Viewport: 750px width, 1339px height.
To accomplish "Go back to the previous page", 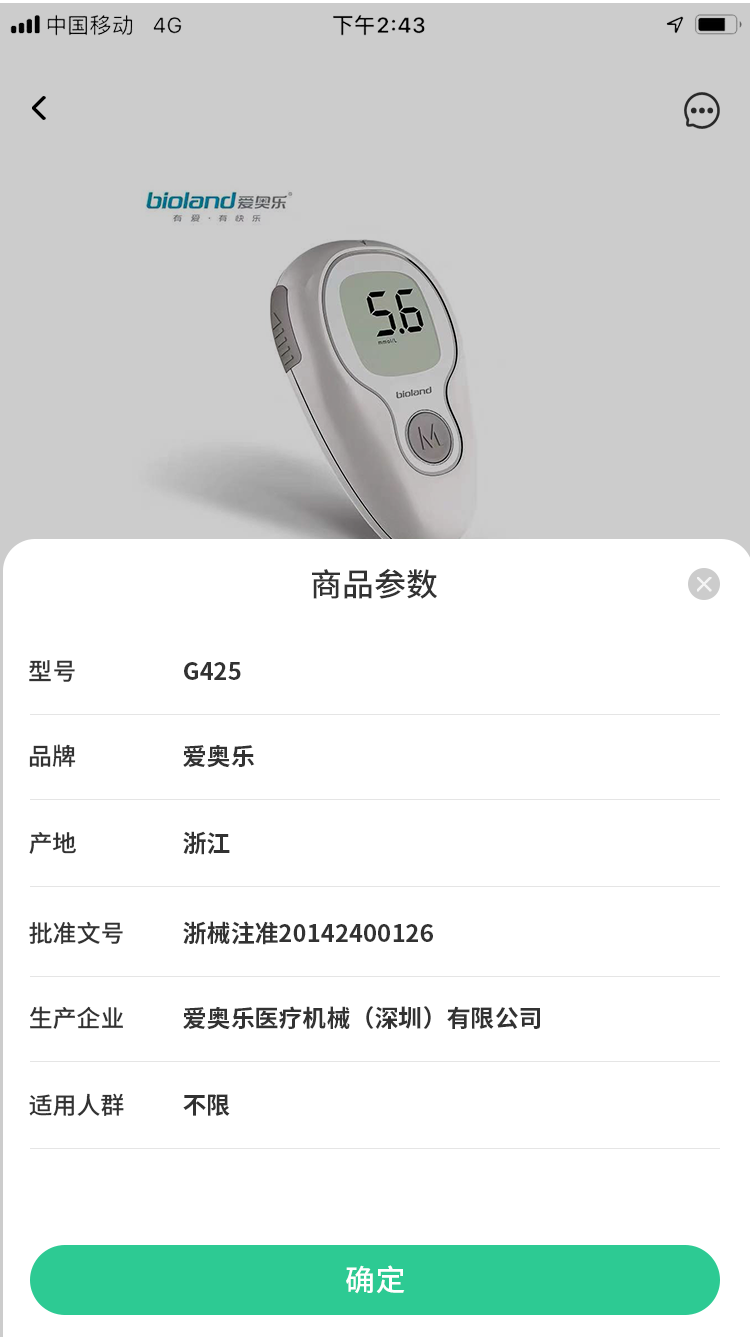I will click(39, 108).
